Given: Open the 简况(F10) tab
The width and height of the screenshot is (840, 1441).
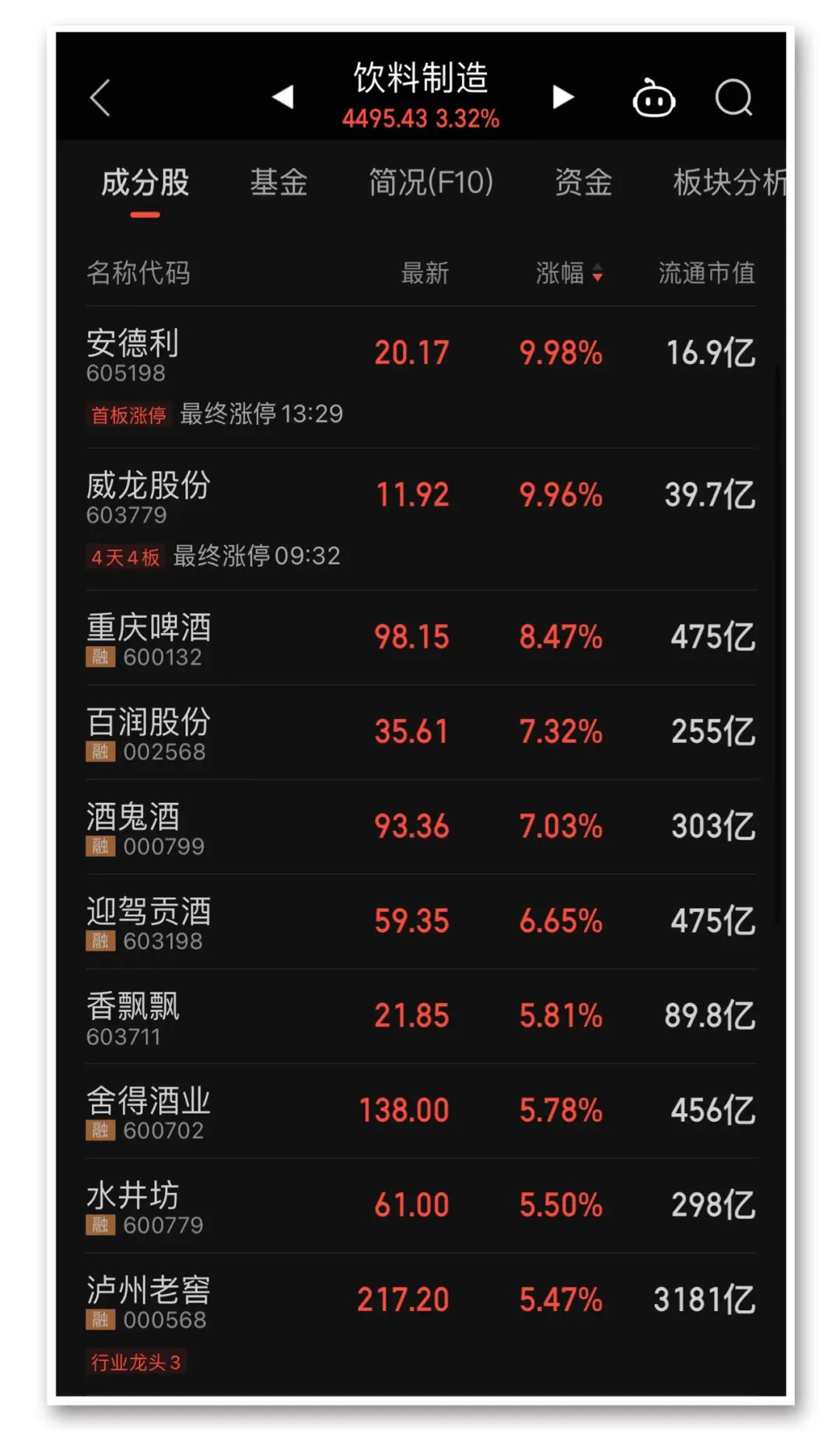Looking at the screenshot, I should (x=431, y=183).
